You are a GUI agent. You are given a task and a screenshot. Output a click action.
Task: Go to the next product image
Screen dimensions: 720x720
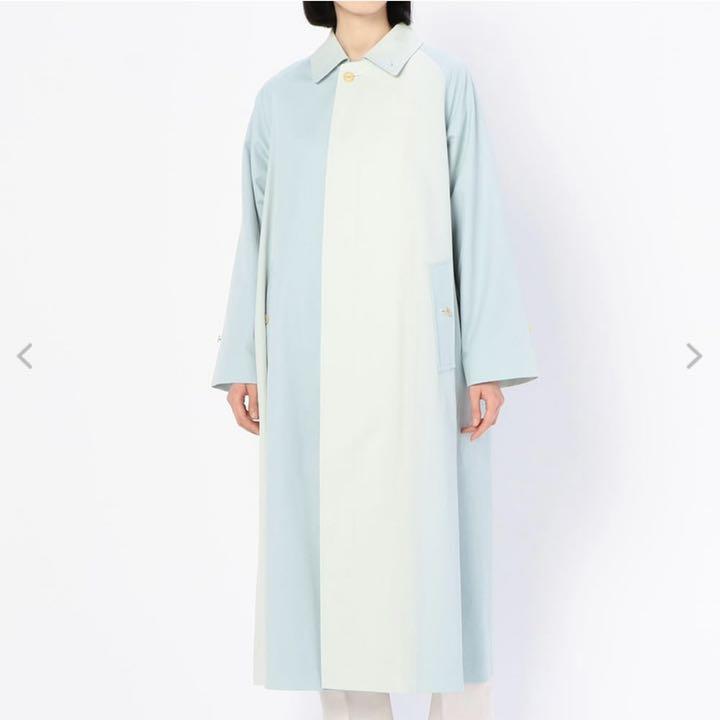click(x=694, y=356)
